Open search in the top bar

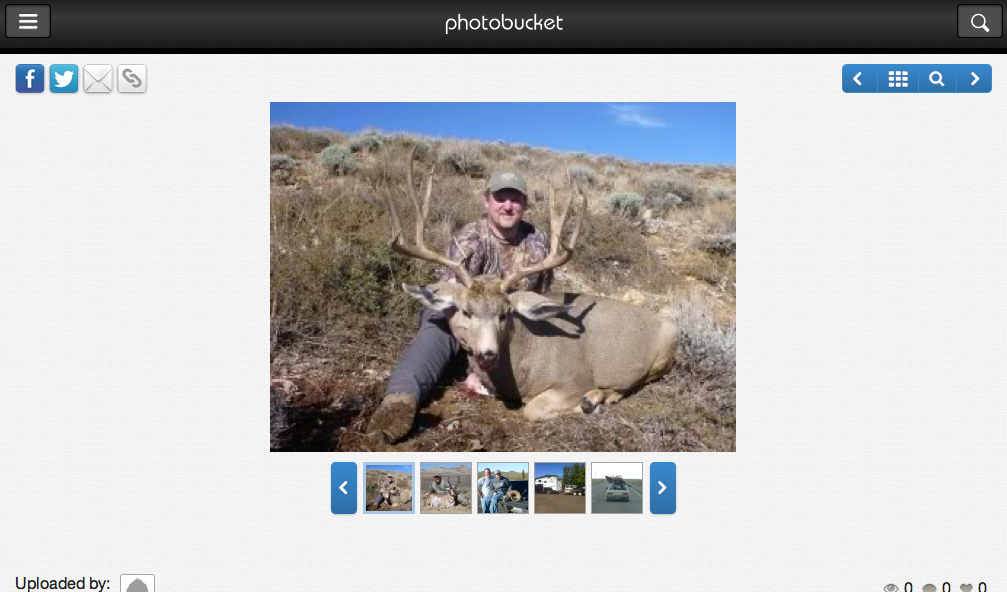click(x=979, y=21)
